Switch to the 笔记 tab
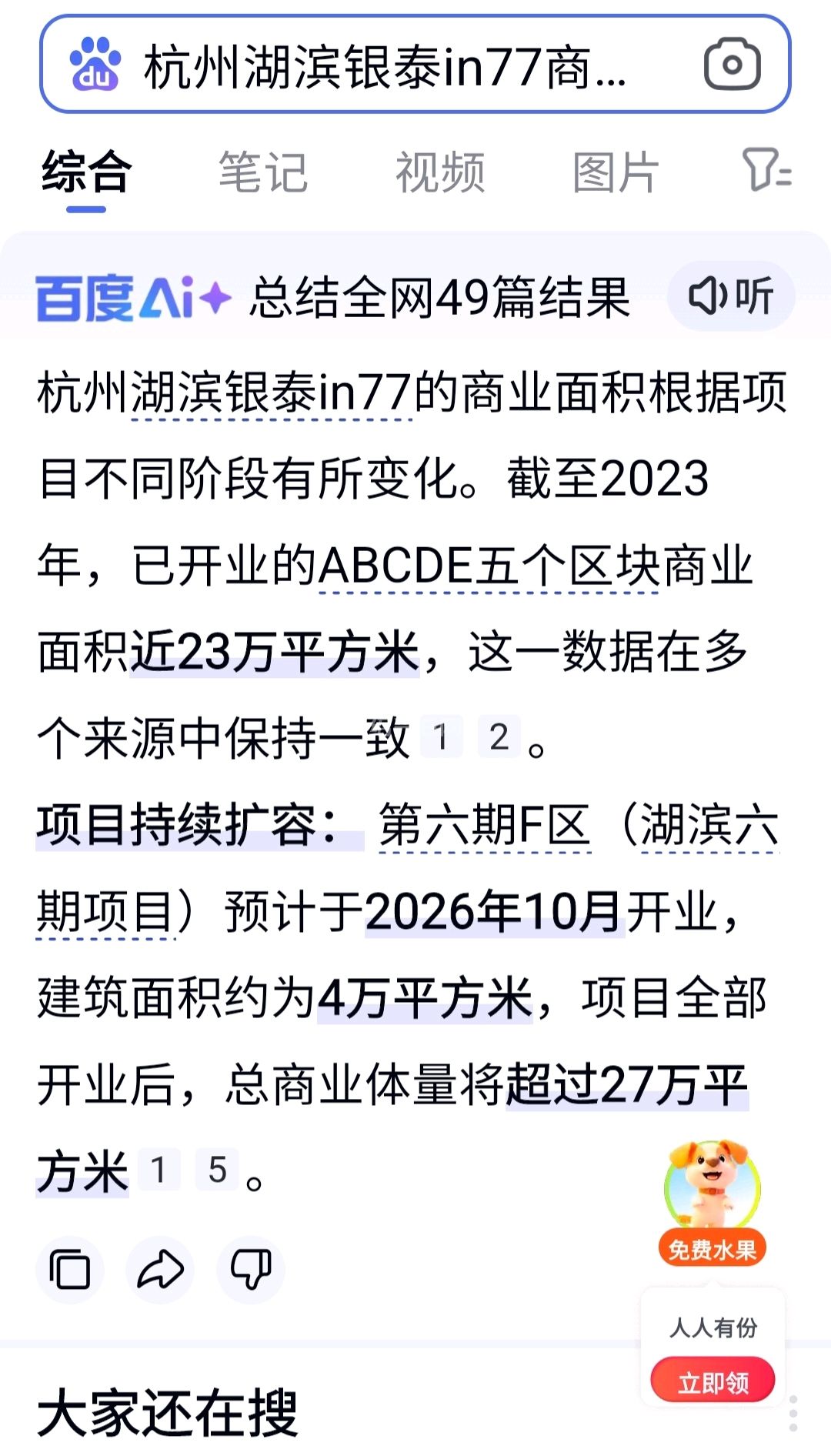The height and width of the screenshot is (1456, 831). [x=263, y=172]
